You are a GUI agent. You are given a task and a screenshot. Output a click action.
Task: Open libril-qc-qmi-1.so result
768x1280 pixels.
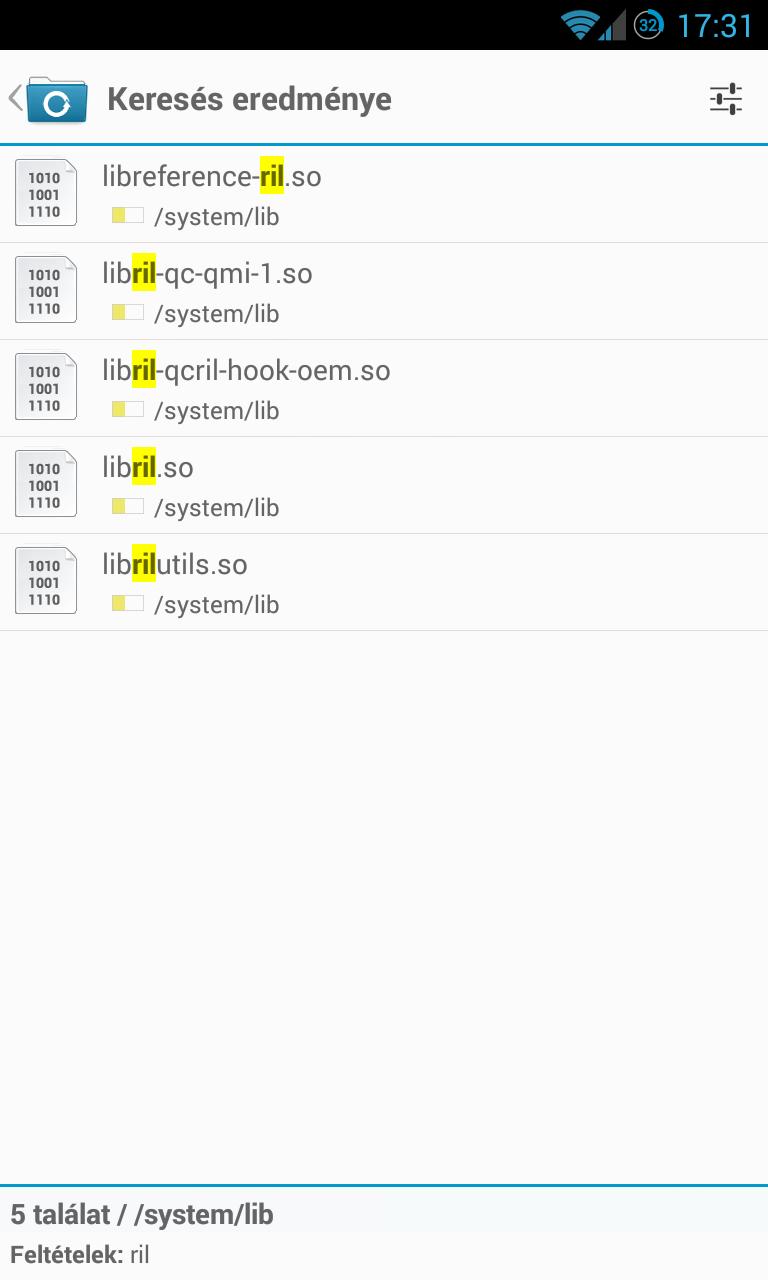(x=384, y=291)
